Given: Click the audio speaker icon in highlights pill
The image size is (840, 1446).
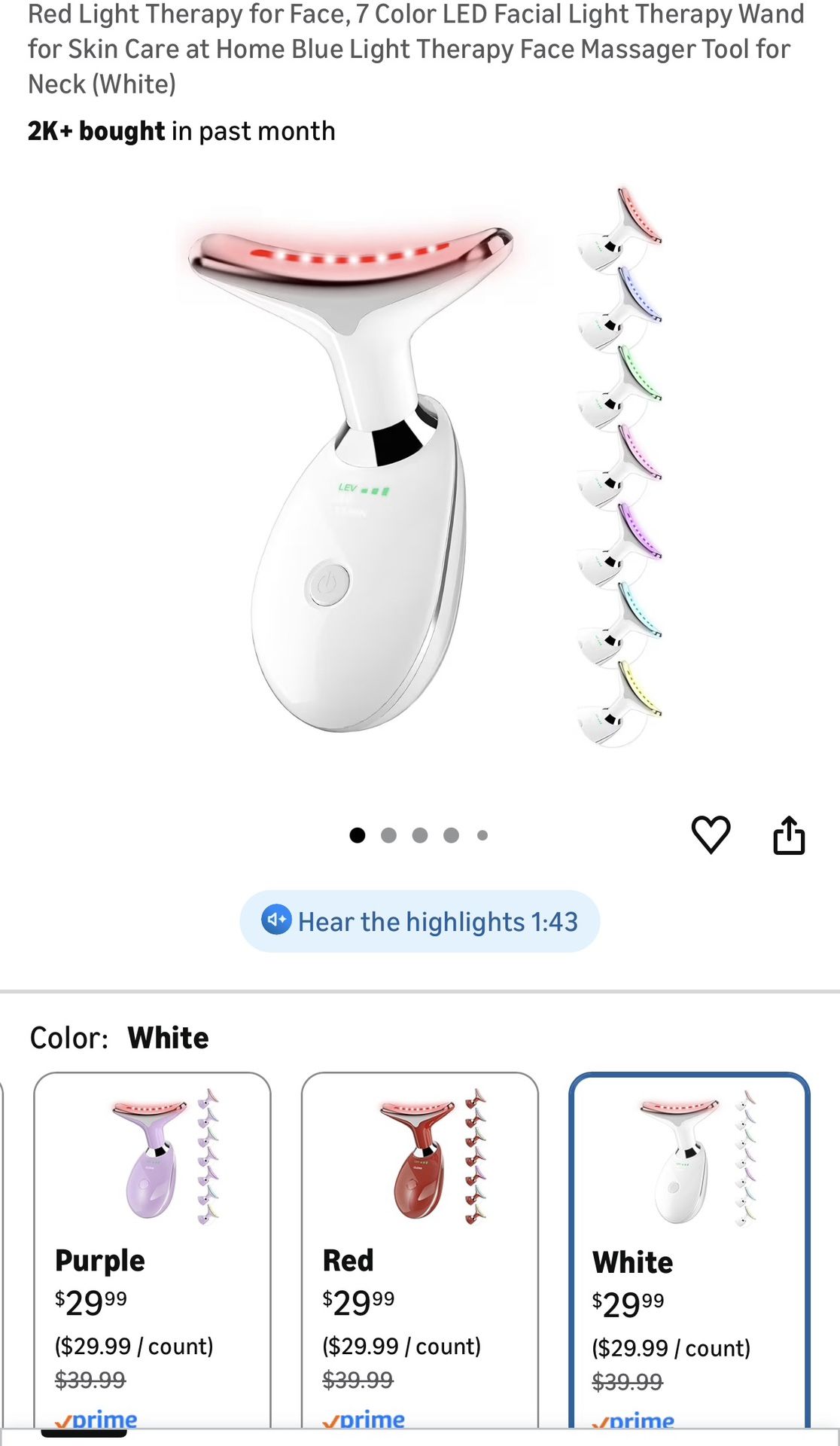Looking at the screenshot, I should coord(278,920).
